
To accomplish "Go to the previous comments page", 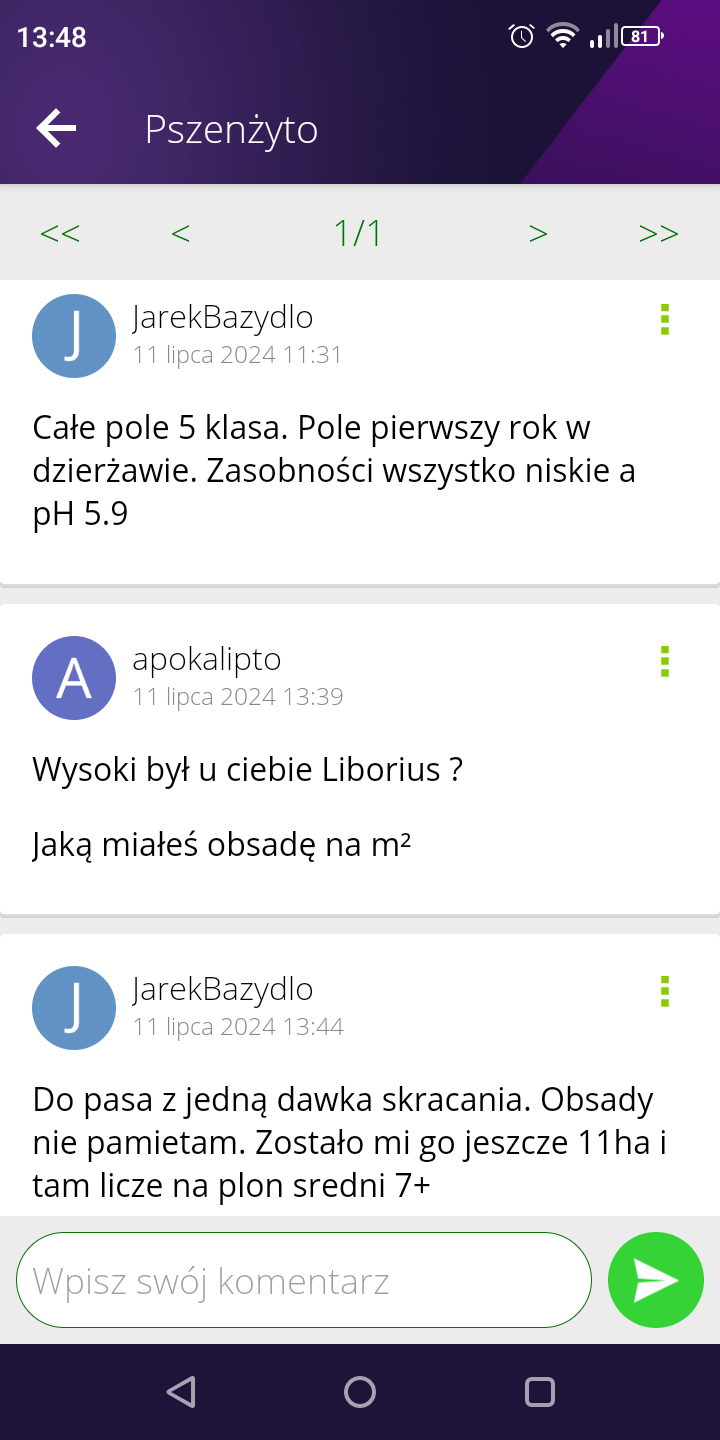I will coord(180,234).
